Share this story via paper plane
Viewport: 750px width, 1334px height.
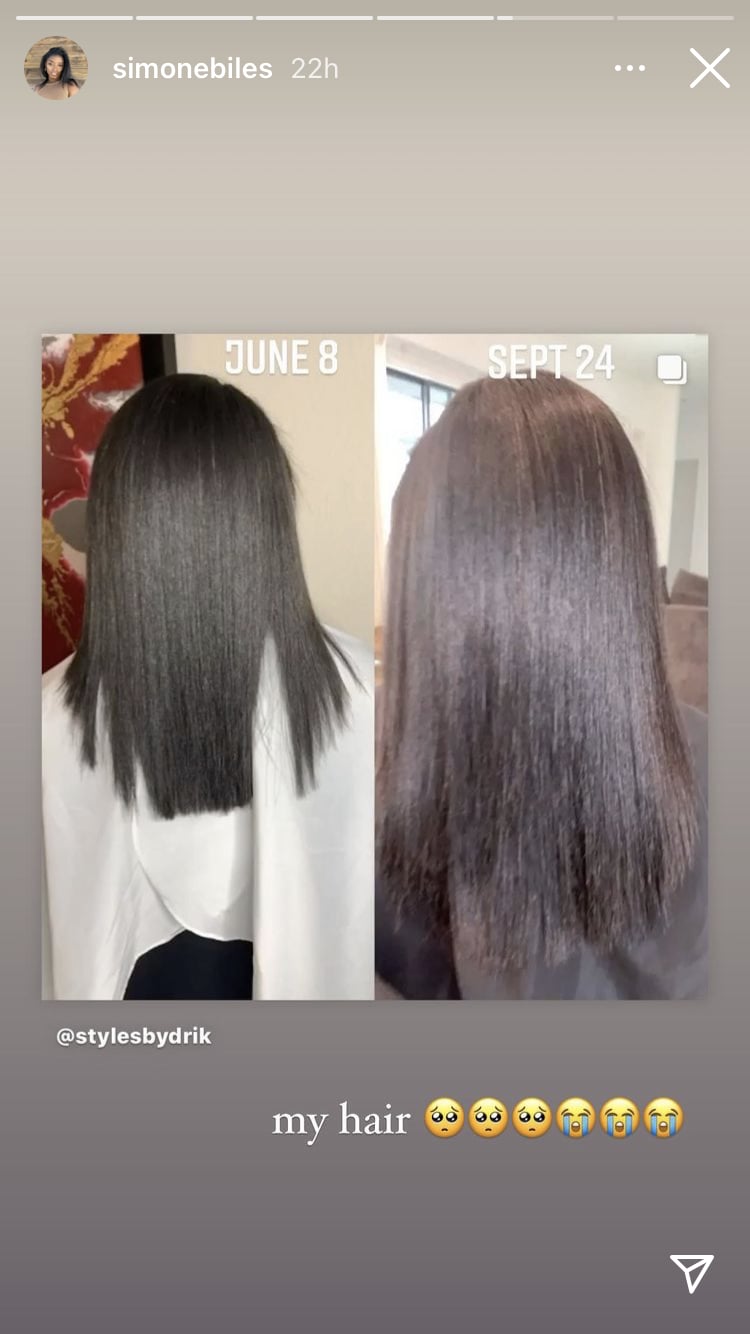pos(691,1273)
